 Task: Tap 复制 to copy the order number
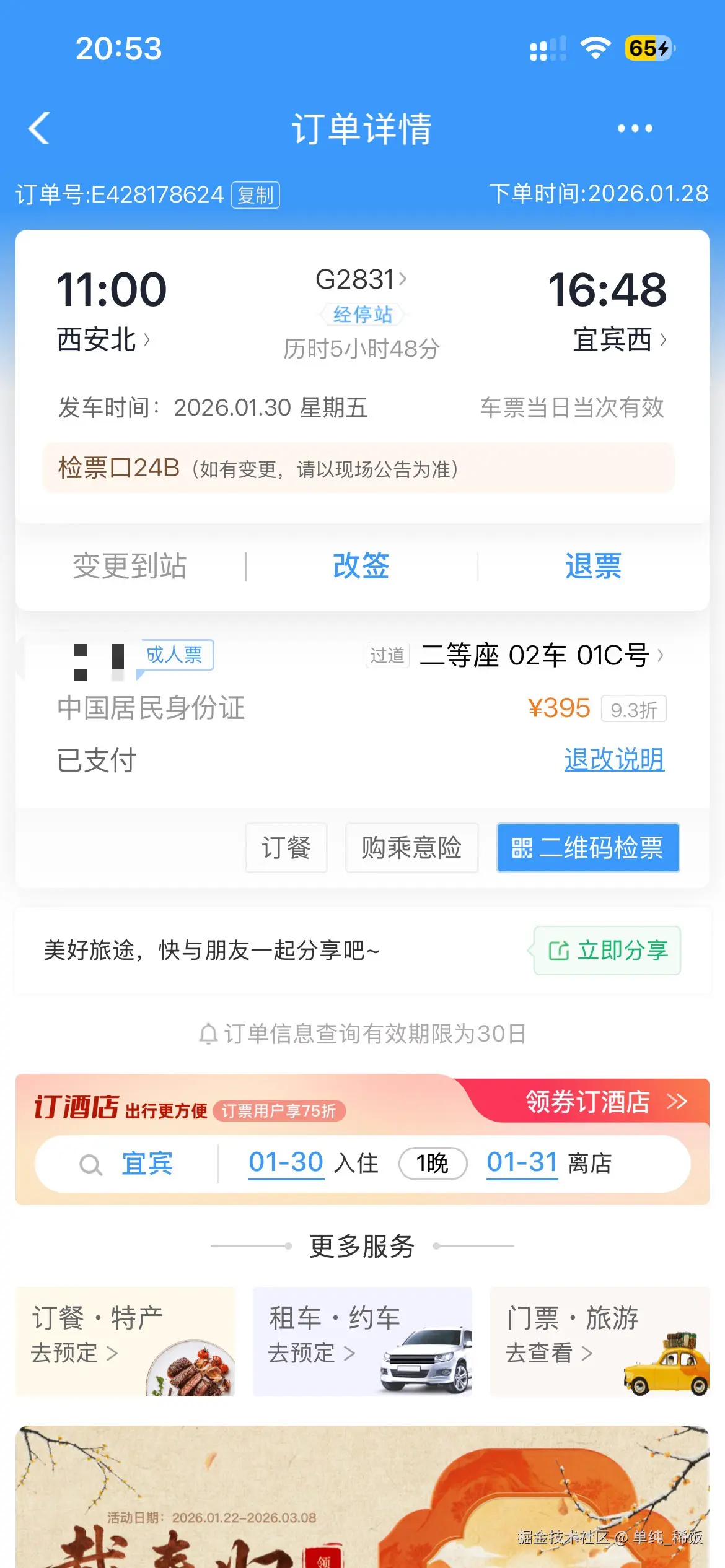[x=256, y=194]
